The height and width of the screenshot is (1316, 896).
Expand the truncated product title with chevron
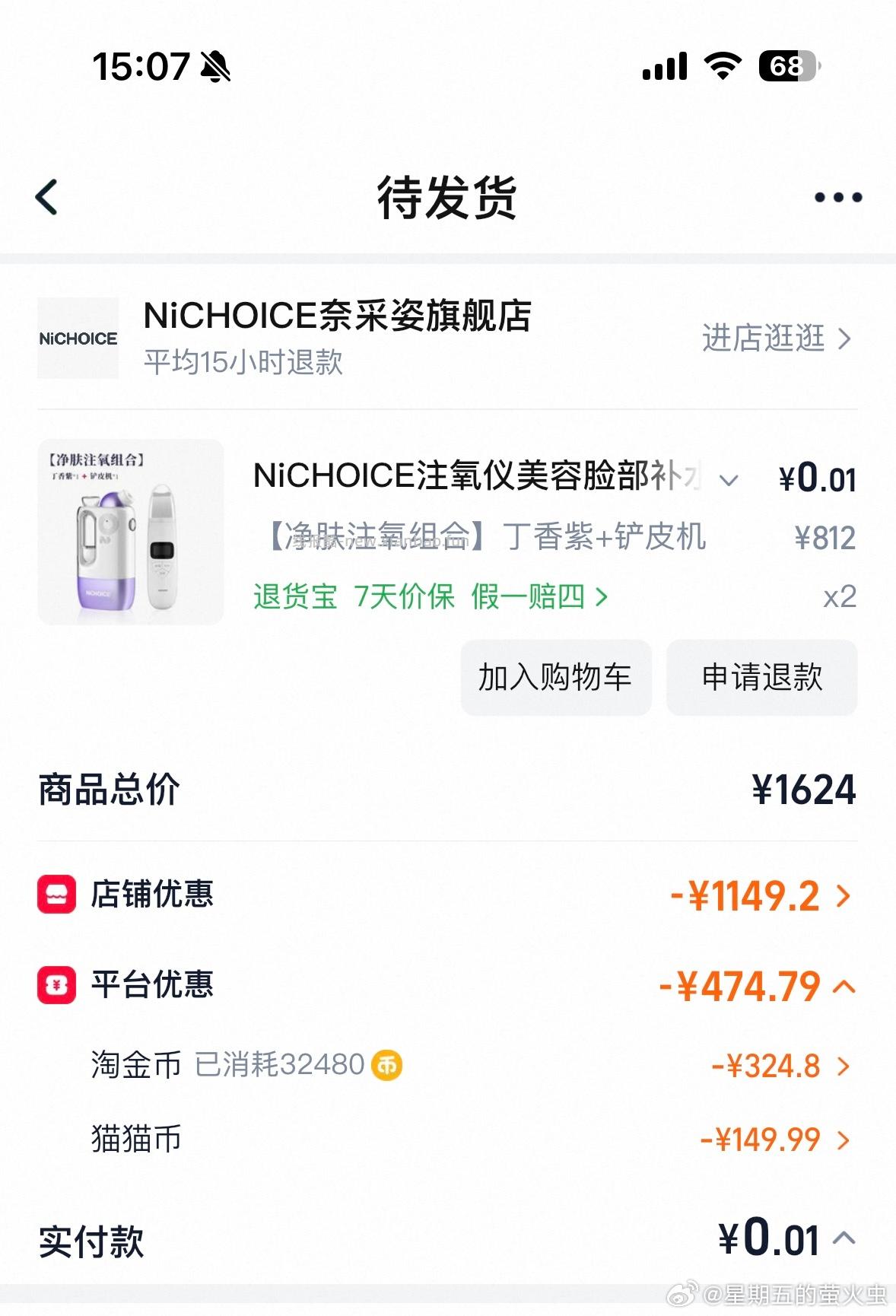[x=729, y=481]
